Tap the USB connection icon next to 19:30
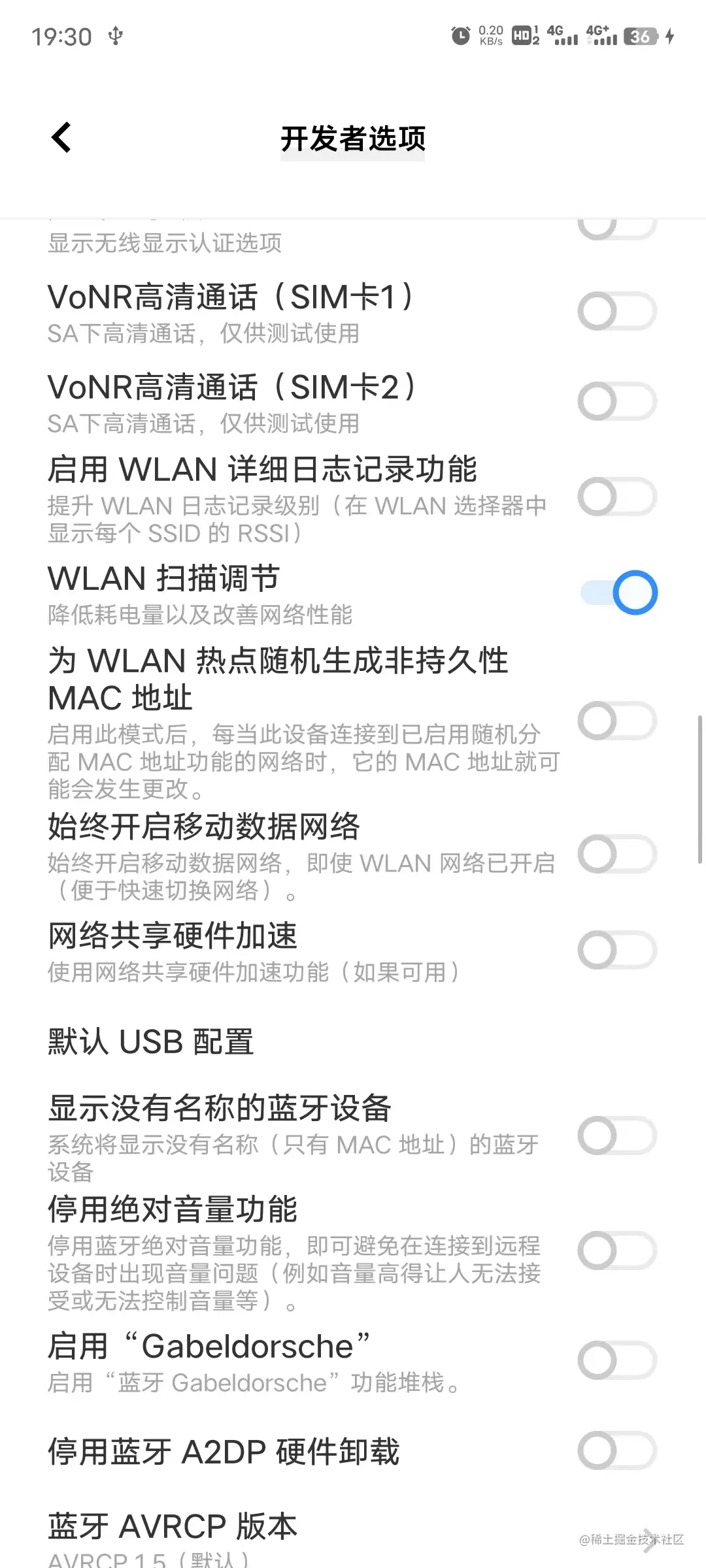Screen dimensions: 706x1568 click(114, 37)
